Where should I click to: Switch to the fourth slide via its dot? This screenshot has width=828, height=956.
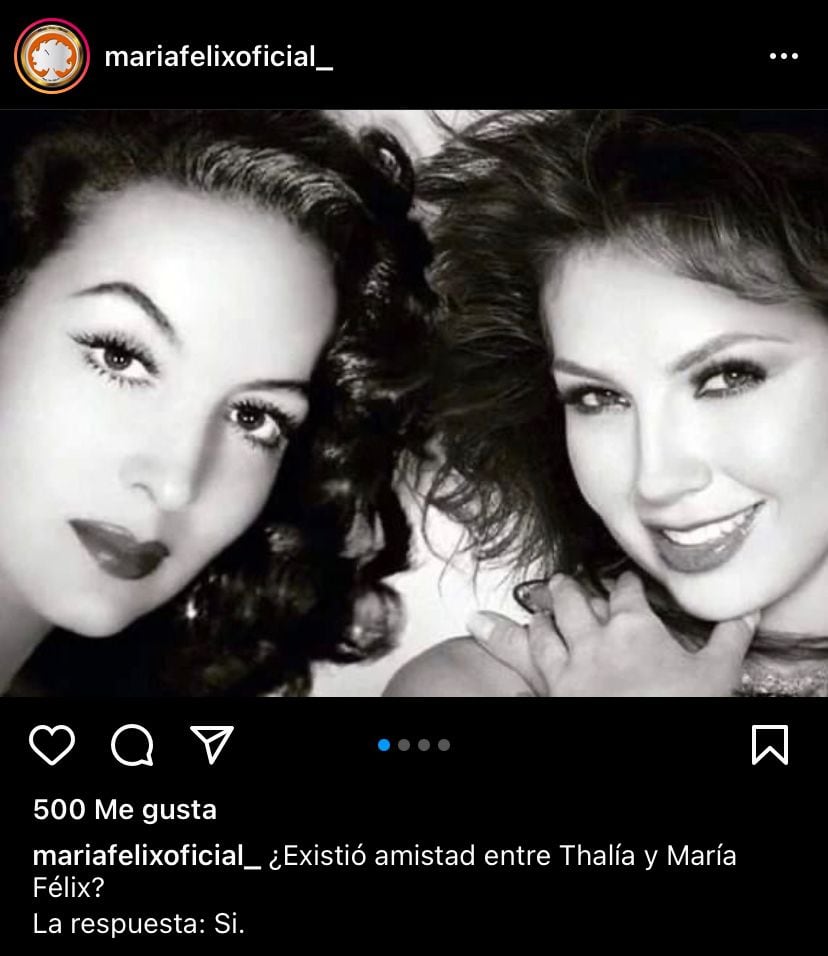click(445, 744)
